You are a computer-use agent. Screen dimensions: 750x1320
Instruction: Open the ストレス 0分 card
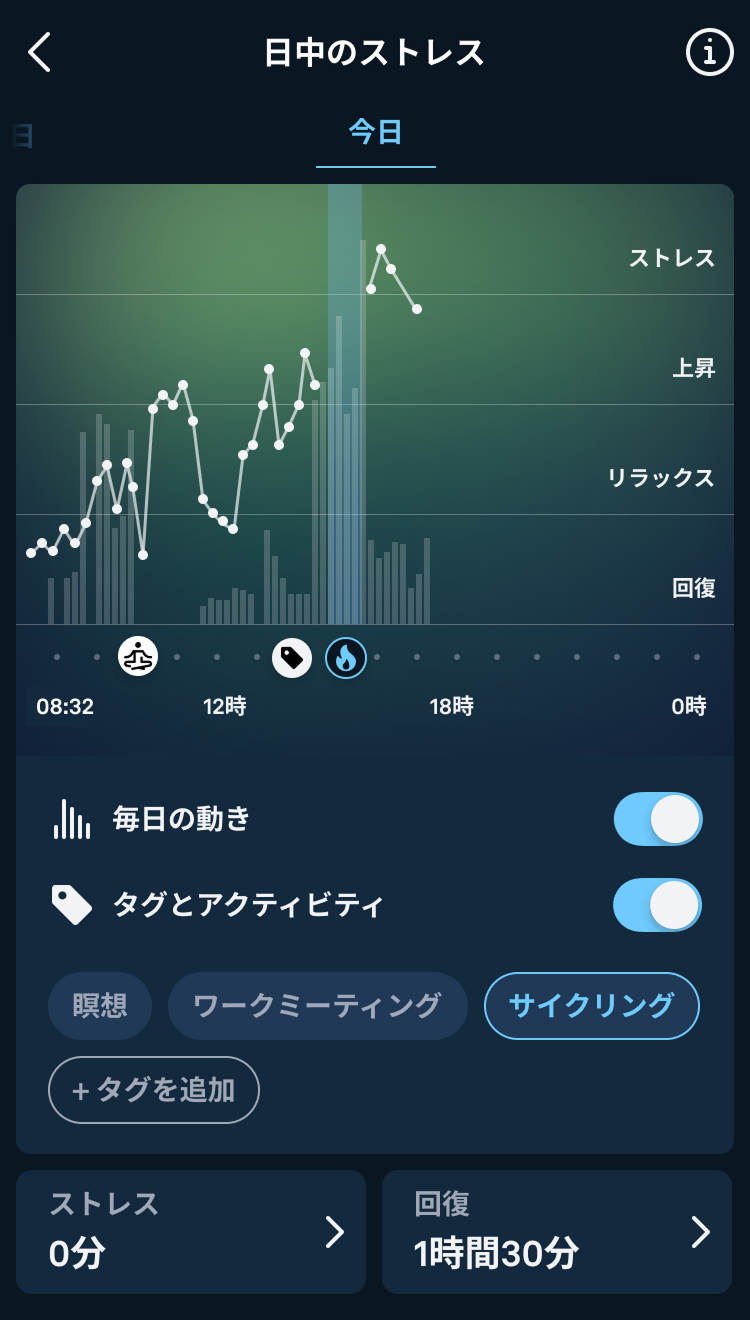pyautogui.click(x=191, y=1232)
